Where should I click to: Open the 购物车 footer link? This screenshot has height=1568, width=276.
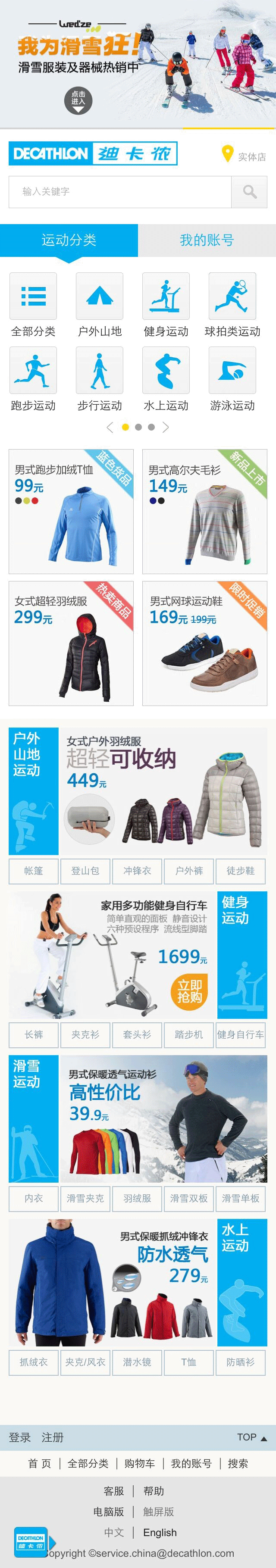(x=140, y=1463)
